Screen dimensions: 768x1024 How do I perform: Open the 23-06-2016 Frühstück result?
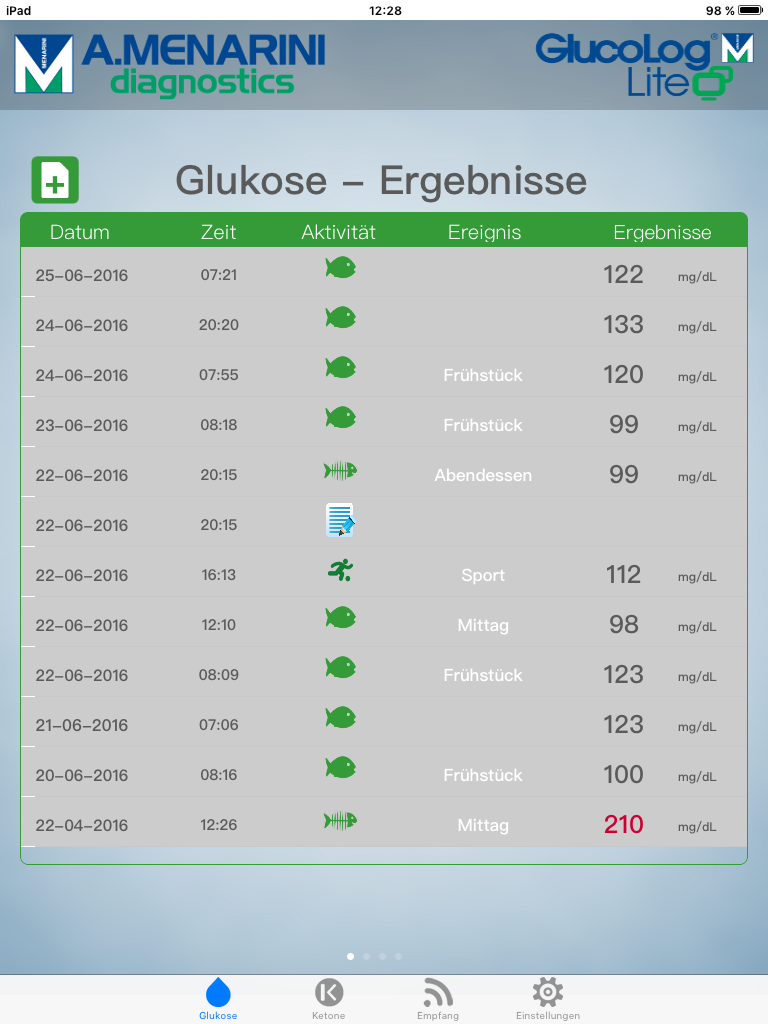[384, 424]
